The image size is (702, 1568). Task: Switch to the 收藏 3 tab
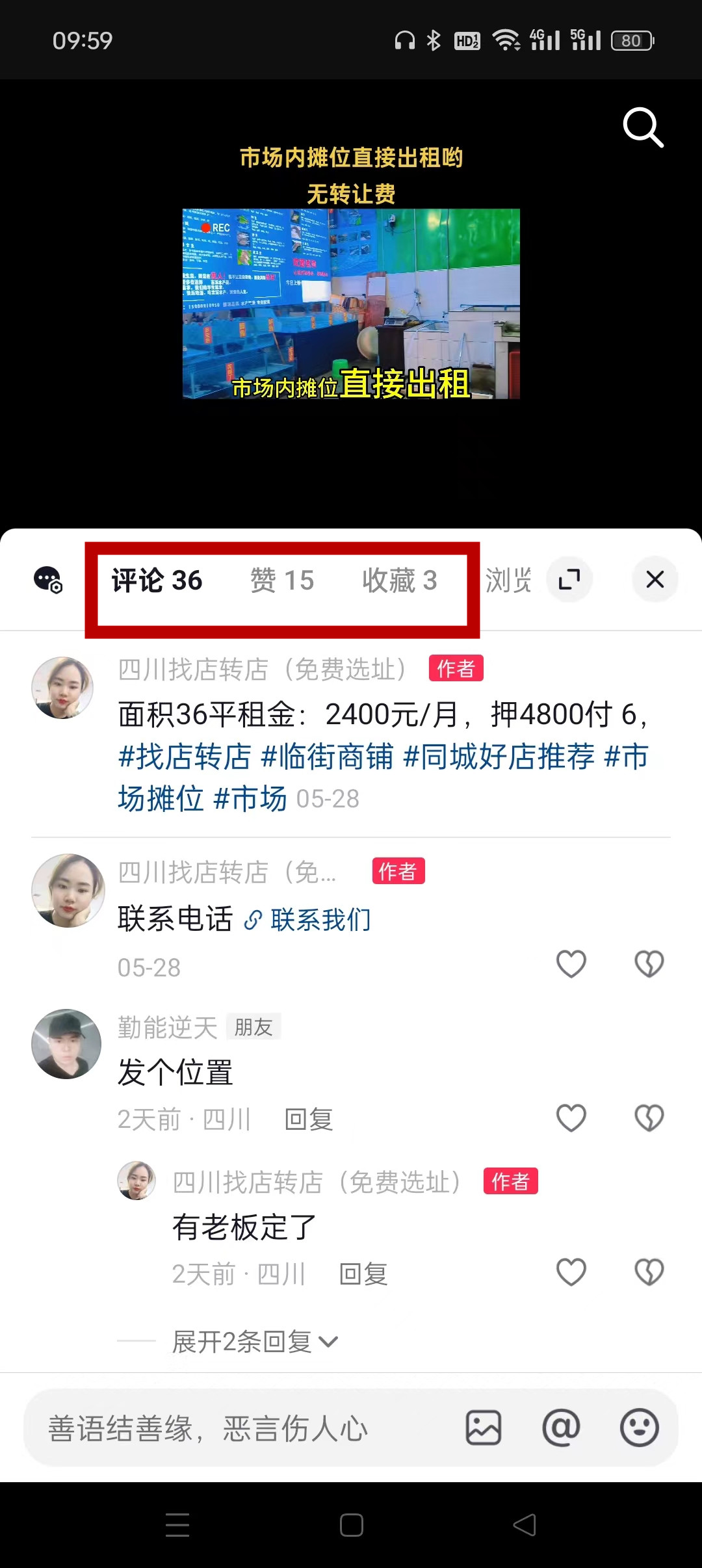[399, 580]
